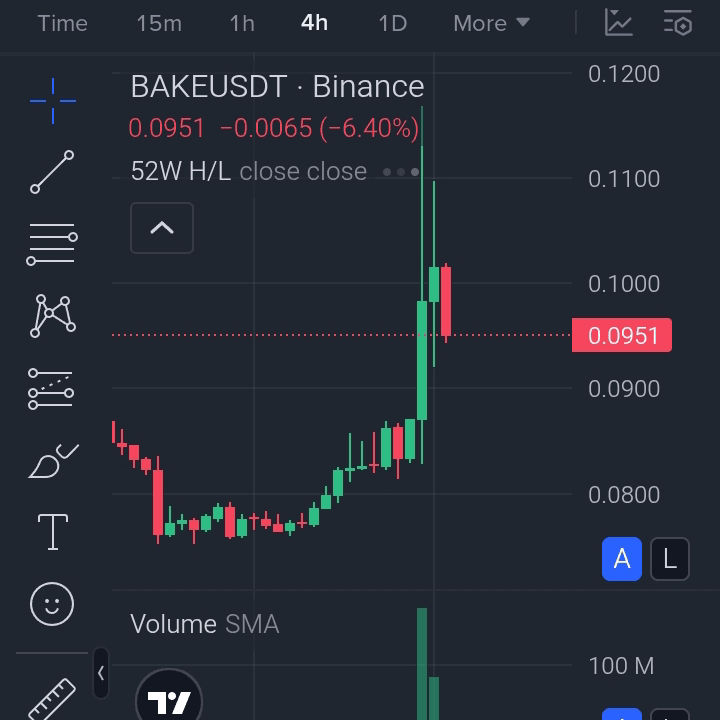Open the horizontal lines tool group
The width and height of the screenshot is (720, 720).
[52, 243]
